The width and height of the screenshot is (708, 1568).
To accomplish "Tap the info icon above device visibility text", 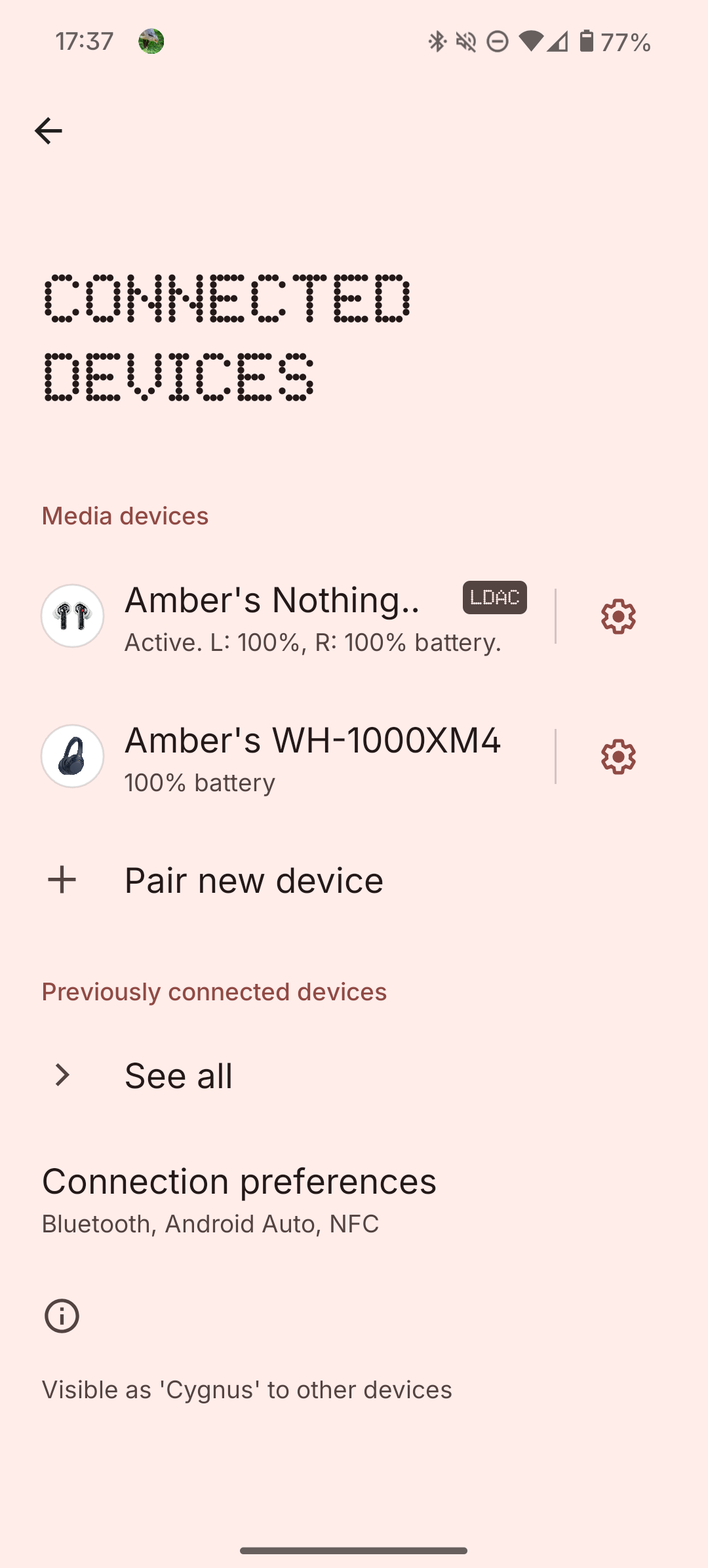I will point(62,1316).
